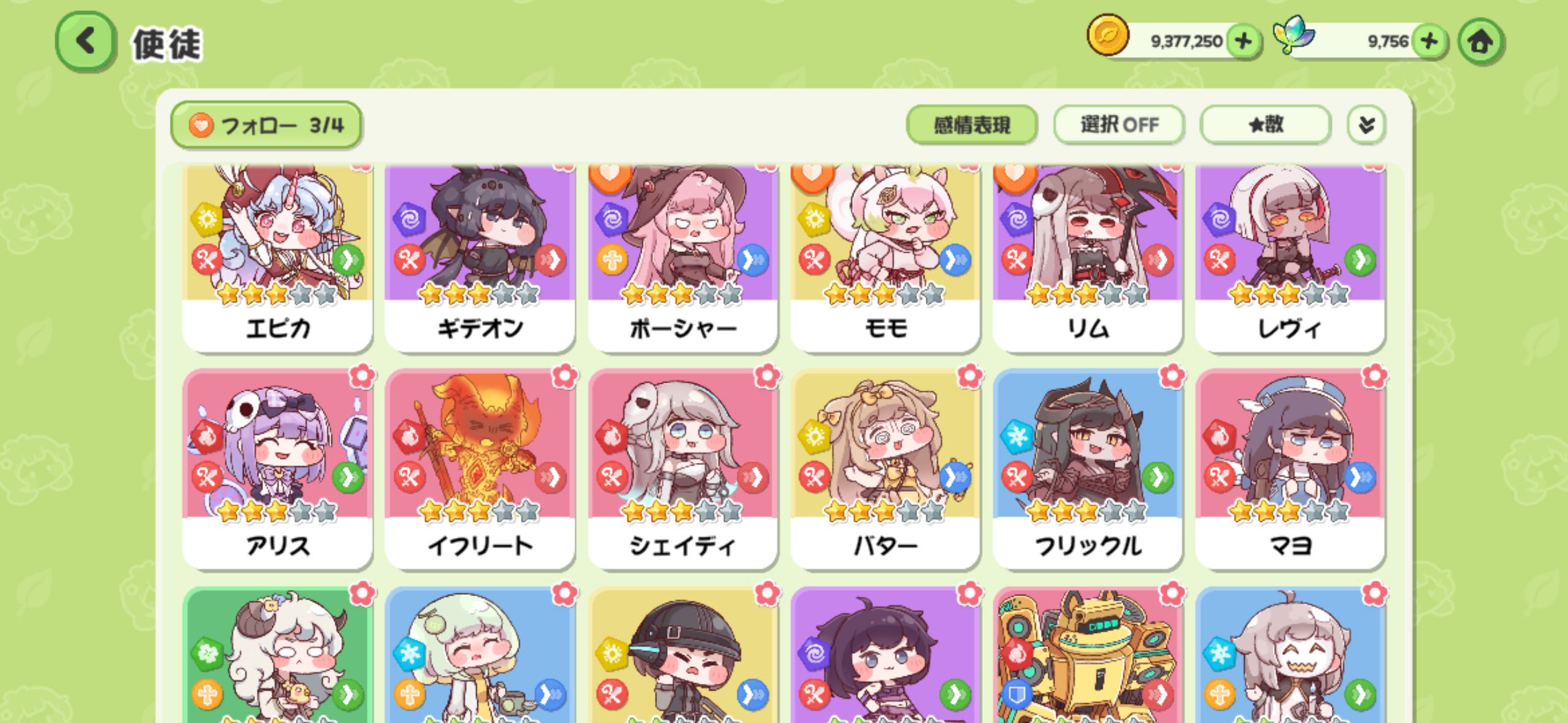Sort by ★数
1568x723 pixels.
pyautogui.click(x=1266, y=125)
